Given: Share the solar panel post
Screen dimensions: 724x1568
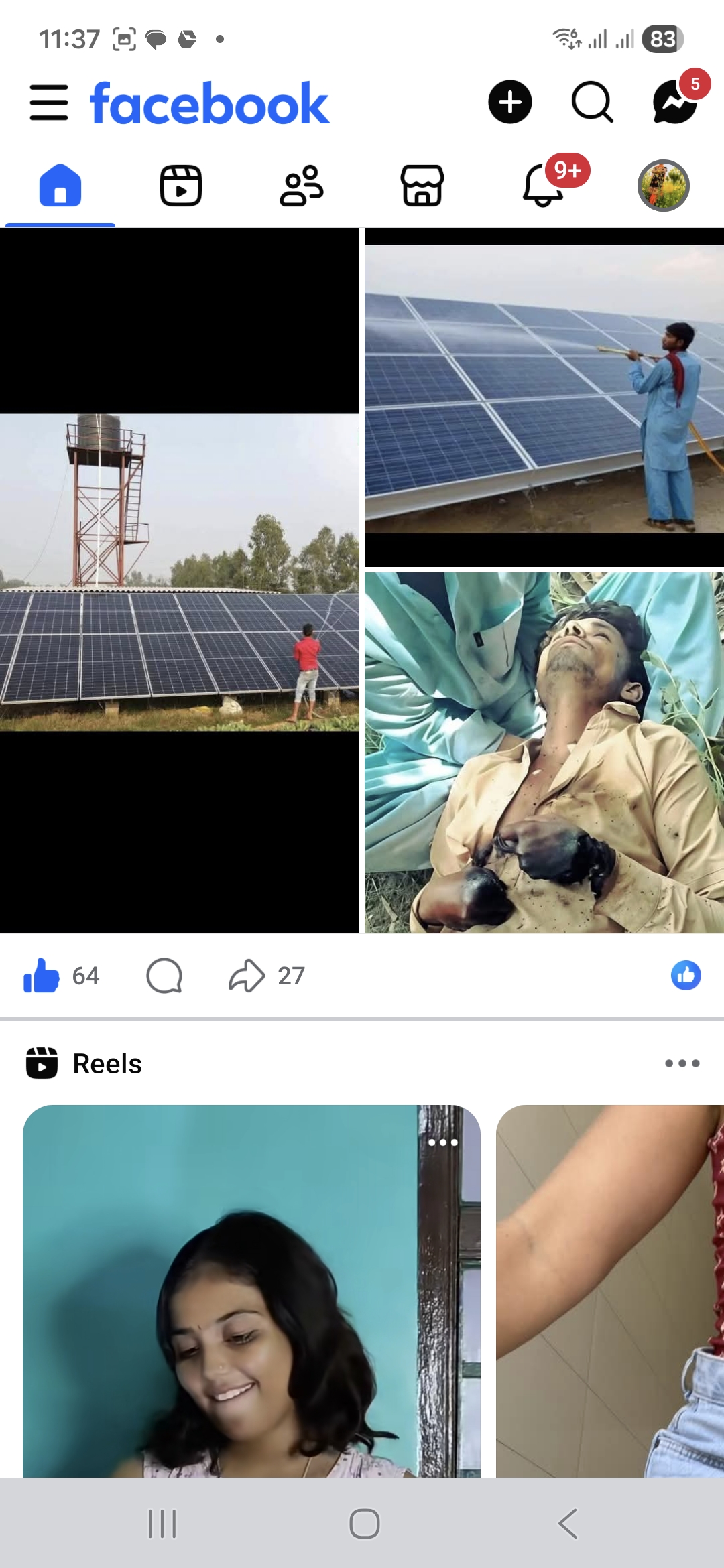Looking at the screenshot, I should (x=247, y=976).
